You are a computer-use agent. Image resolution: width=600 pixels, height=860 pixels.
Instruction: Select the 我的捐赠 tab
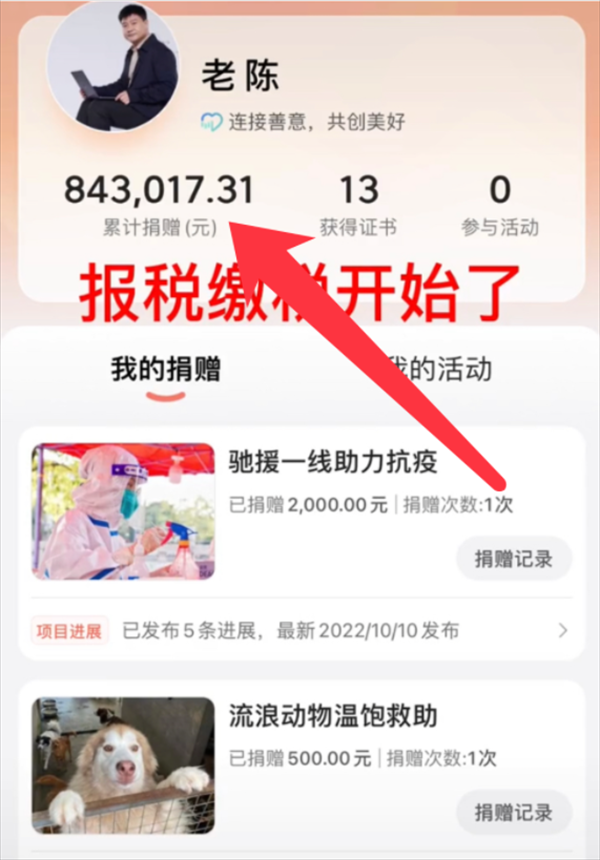[165, 369]
